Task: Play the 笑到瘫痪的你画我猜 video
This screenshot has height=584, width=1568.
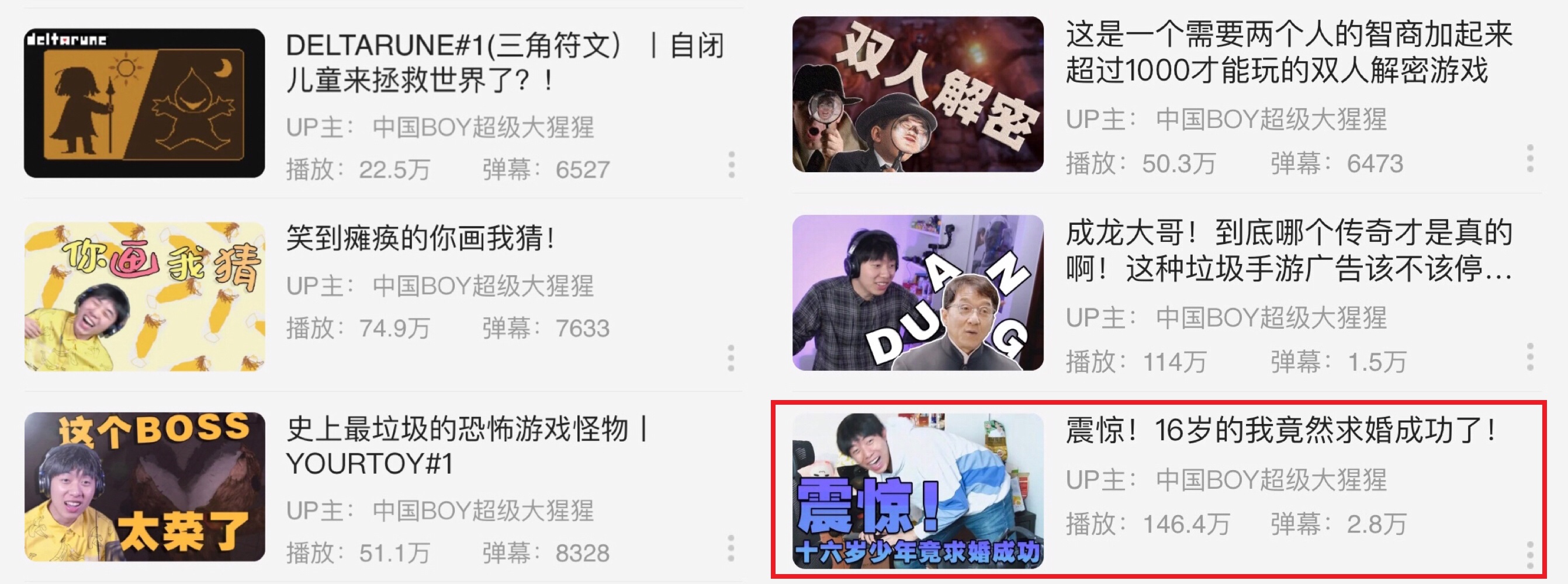Action: (145, 296)
